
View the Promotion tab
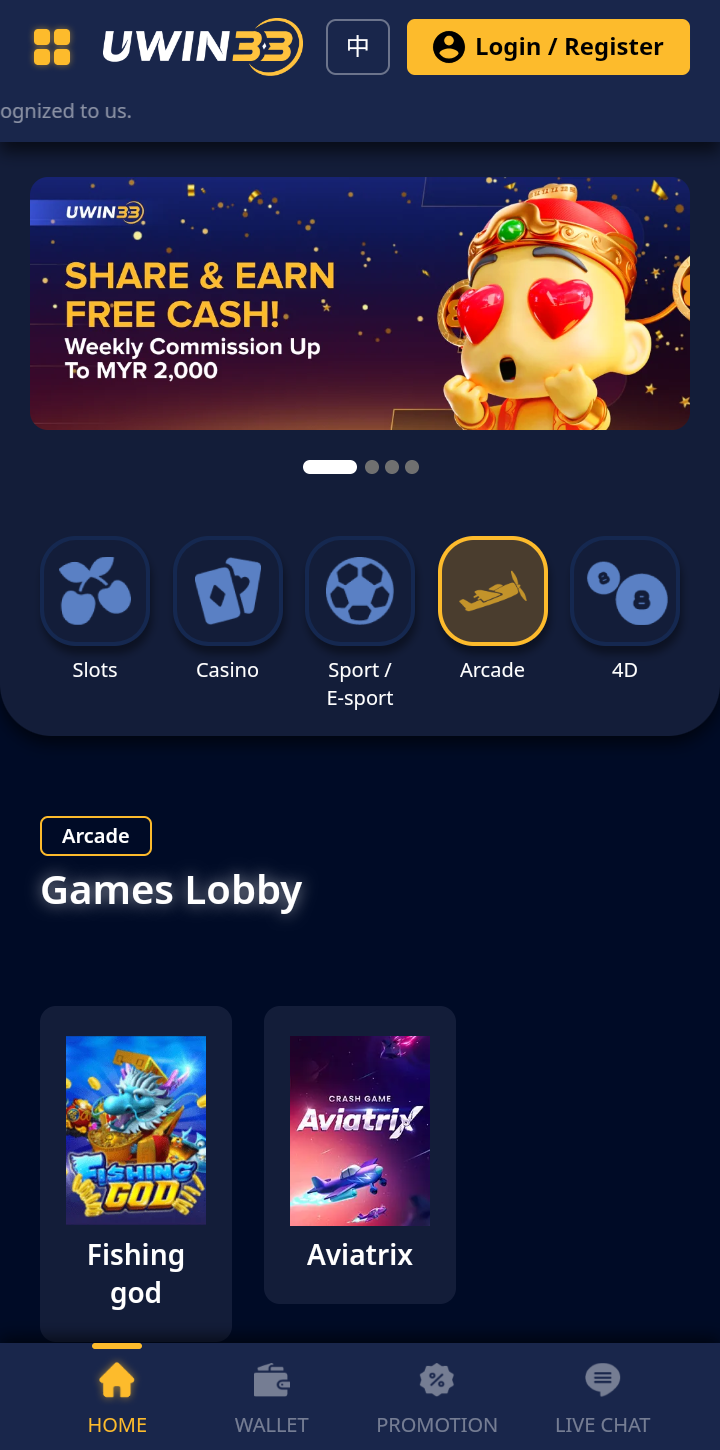tap(437, 1397)
